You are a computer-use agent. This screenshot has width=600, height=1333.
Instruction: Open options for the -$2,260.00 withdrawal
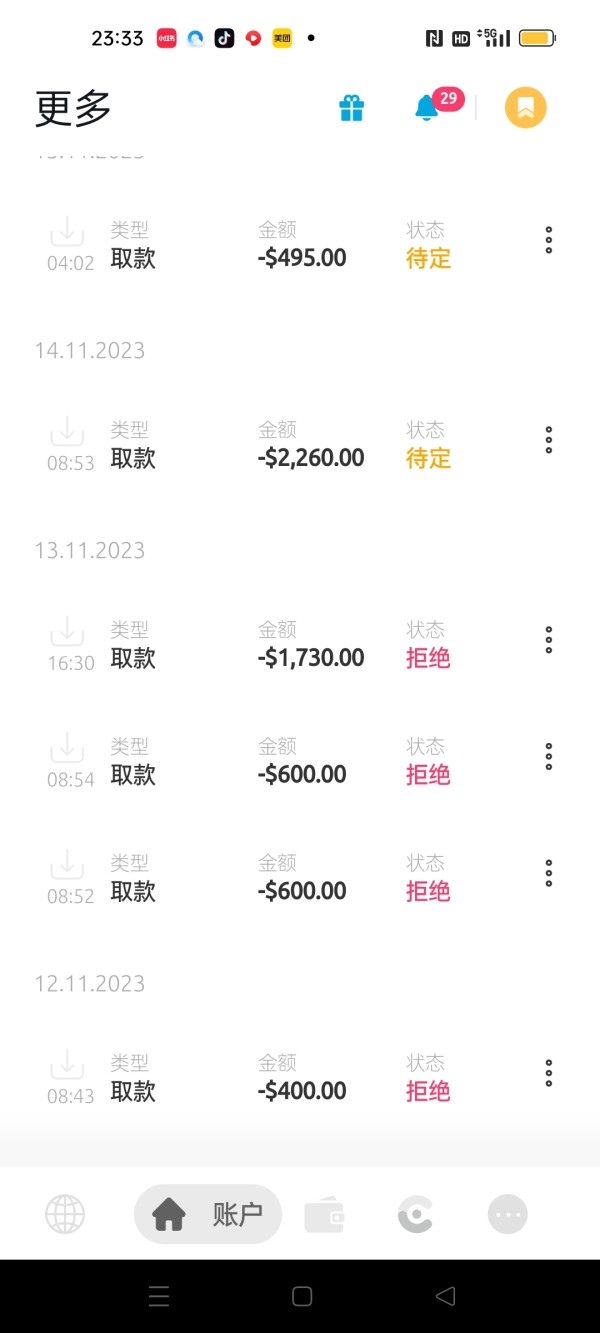[x=548, y=440]
